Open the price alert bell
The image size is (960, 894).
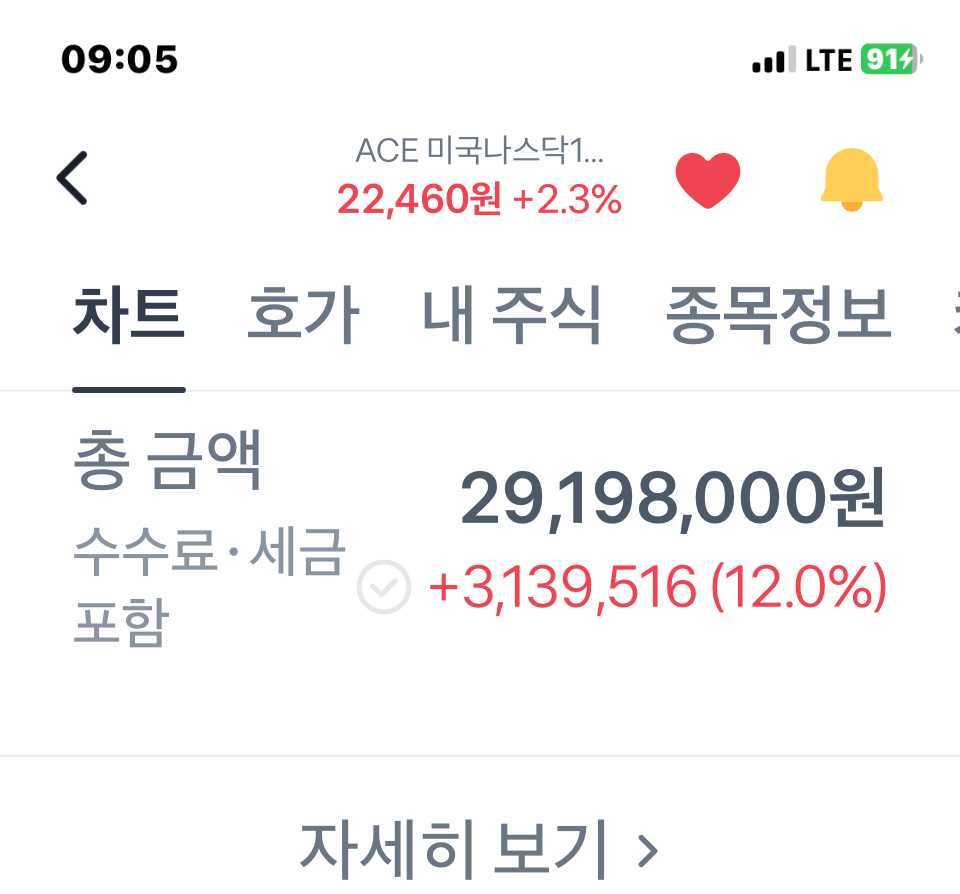click(x=851, y=180)
